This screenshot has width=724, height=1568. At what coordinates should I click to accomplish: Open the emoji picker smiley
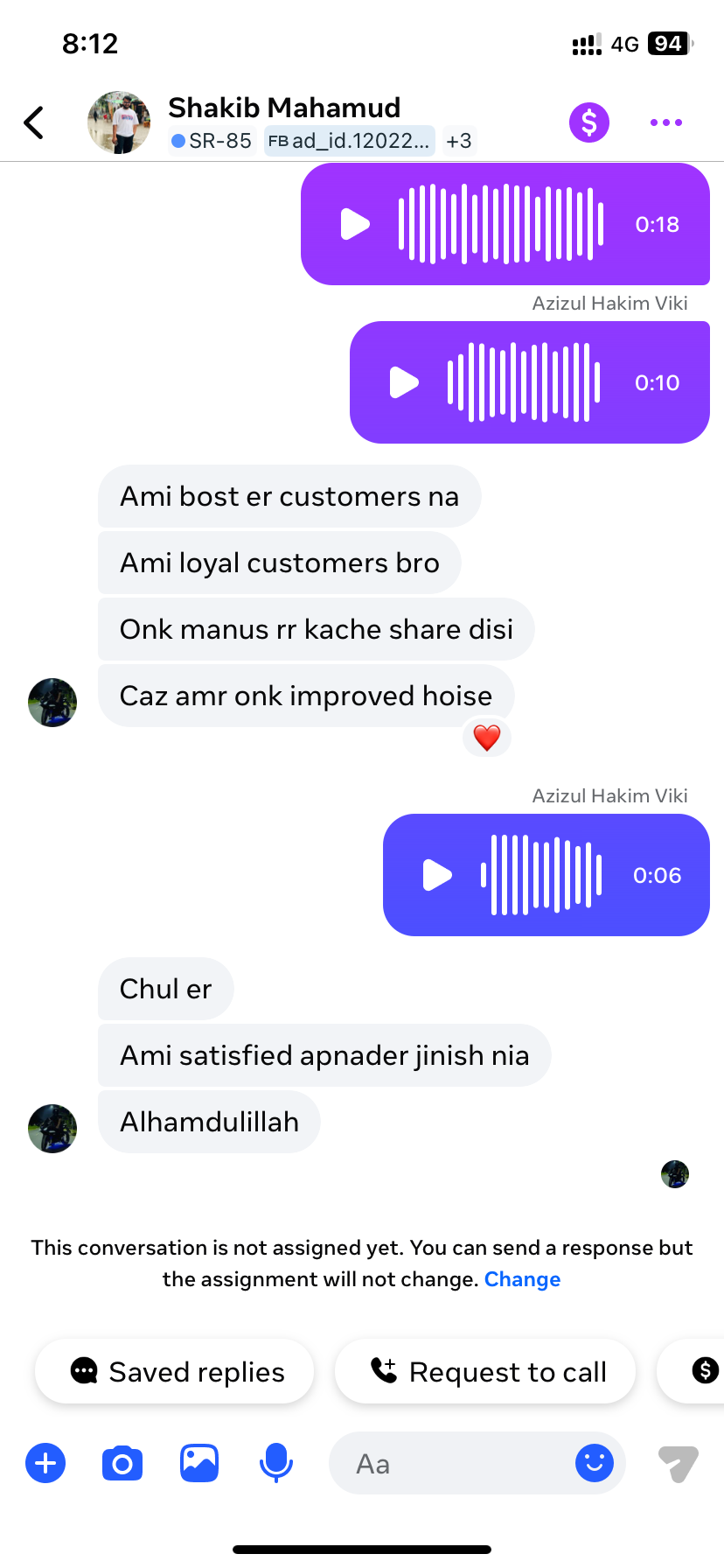[595, 1463]
